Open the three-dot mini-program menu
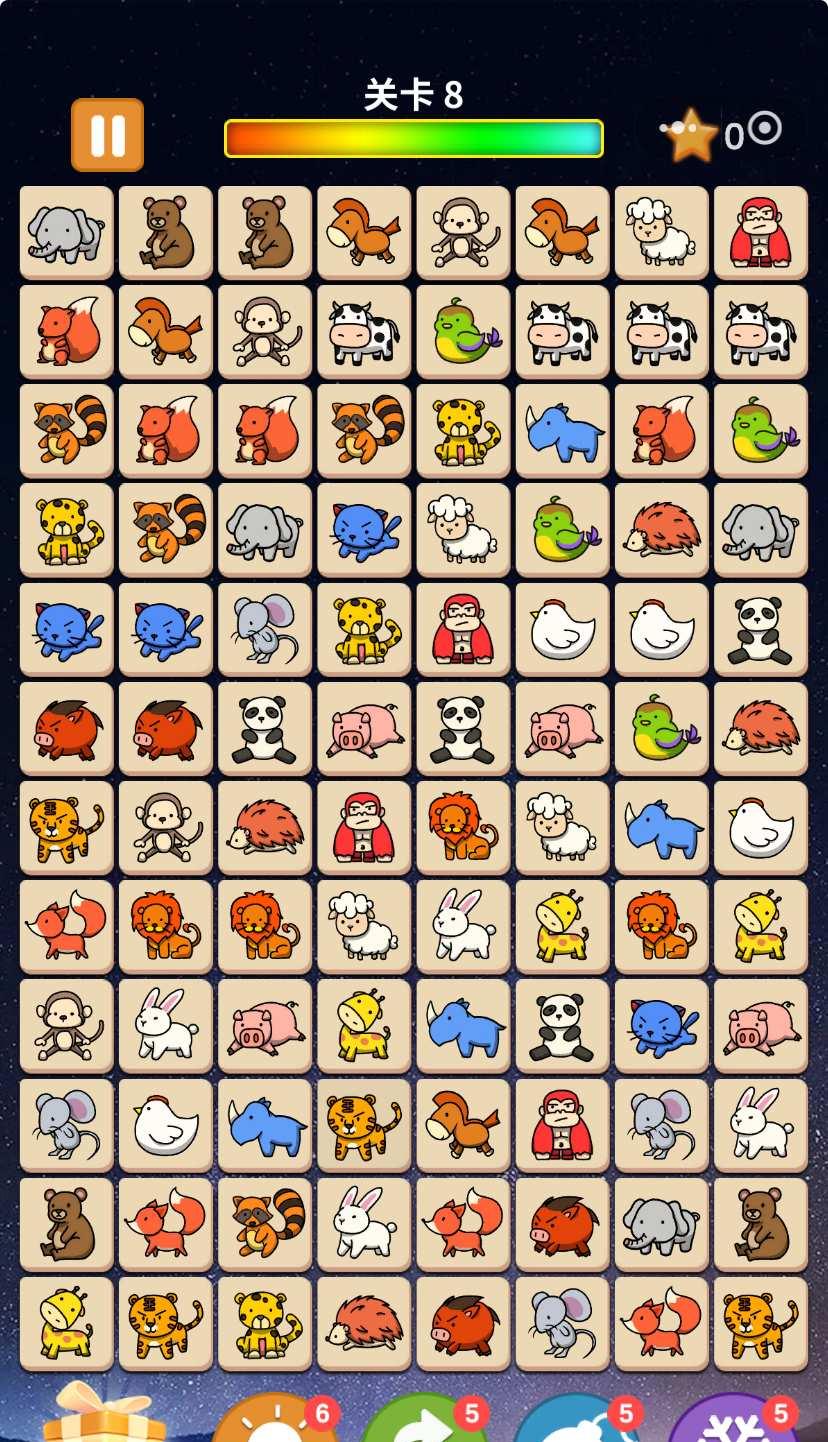The width and height of the screenshot is (828, 1442). [679, 129]
